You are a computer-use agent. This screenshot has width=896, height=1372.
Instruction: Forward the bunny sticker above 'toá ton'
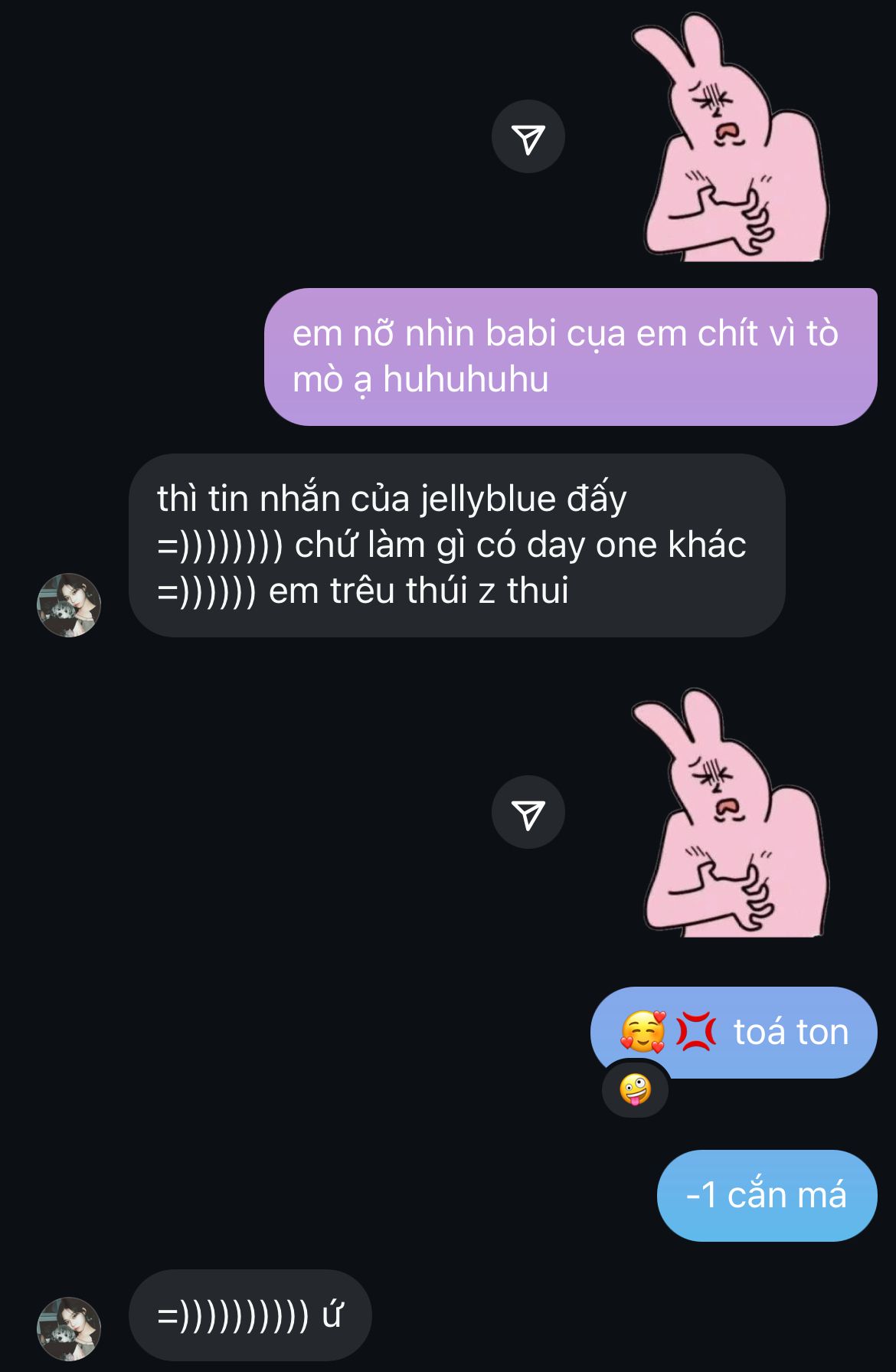[x=528, y=813]
